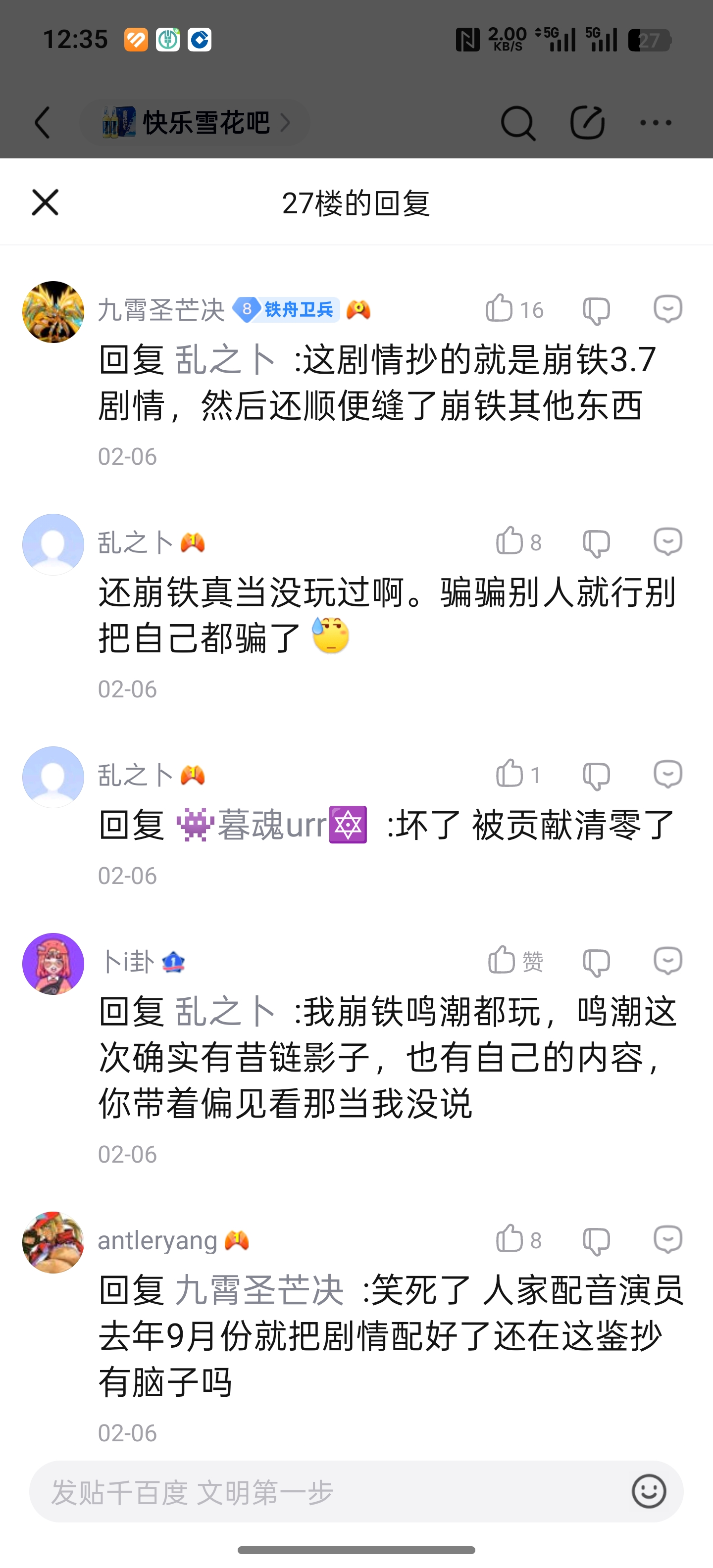Open mentioned user 九霄圣芒决 in antleryang's reply

(x=259, y=1291)
